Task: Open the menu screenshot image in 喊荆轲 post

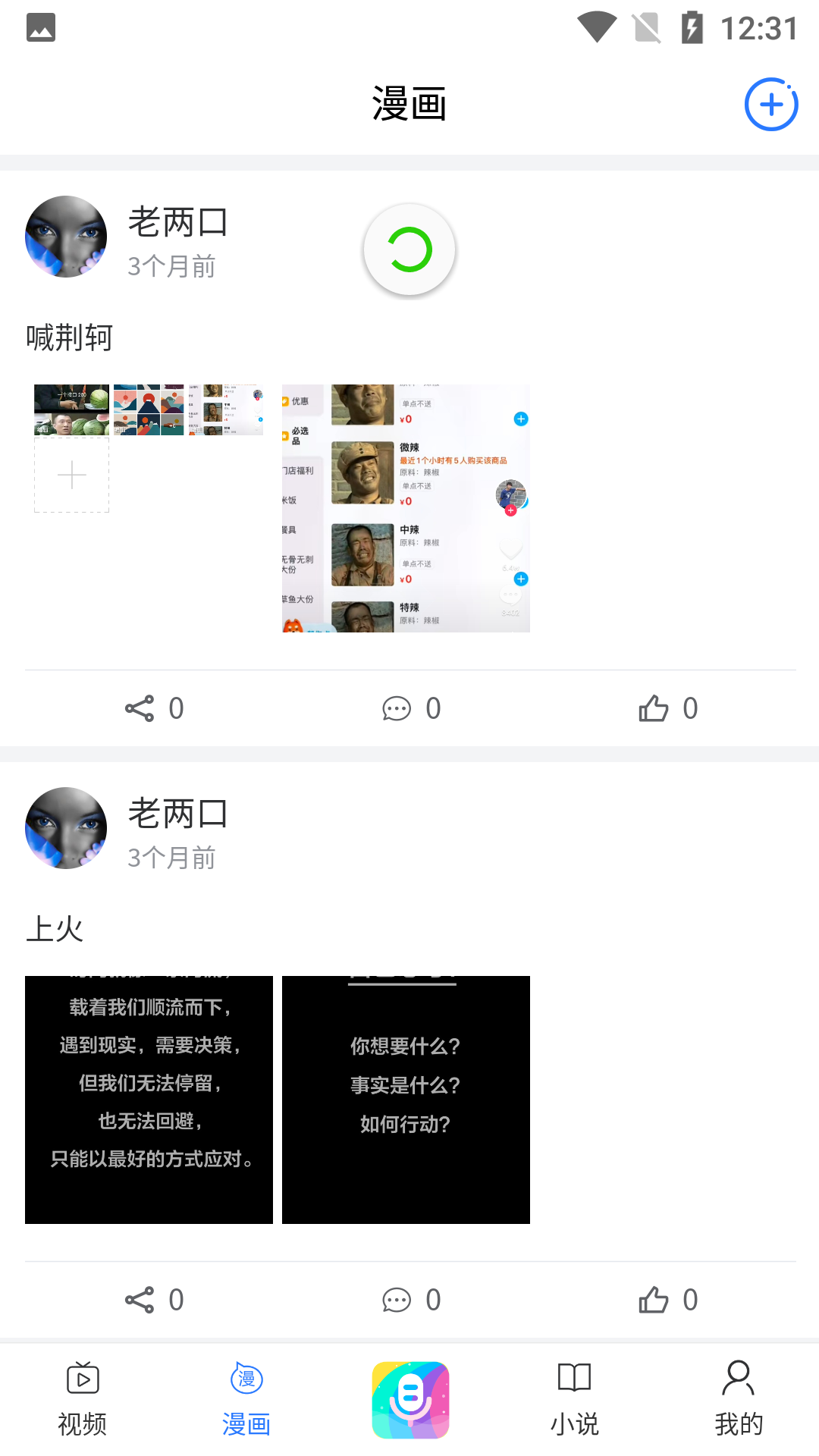Action: (406, 508)
